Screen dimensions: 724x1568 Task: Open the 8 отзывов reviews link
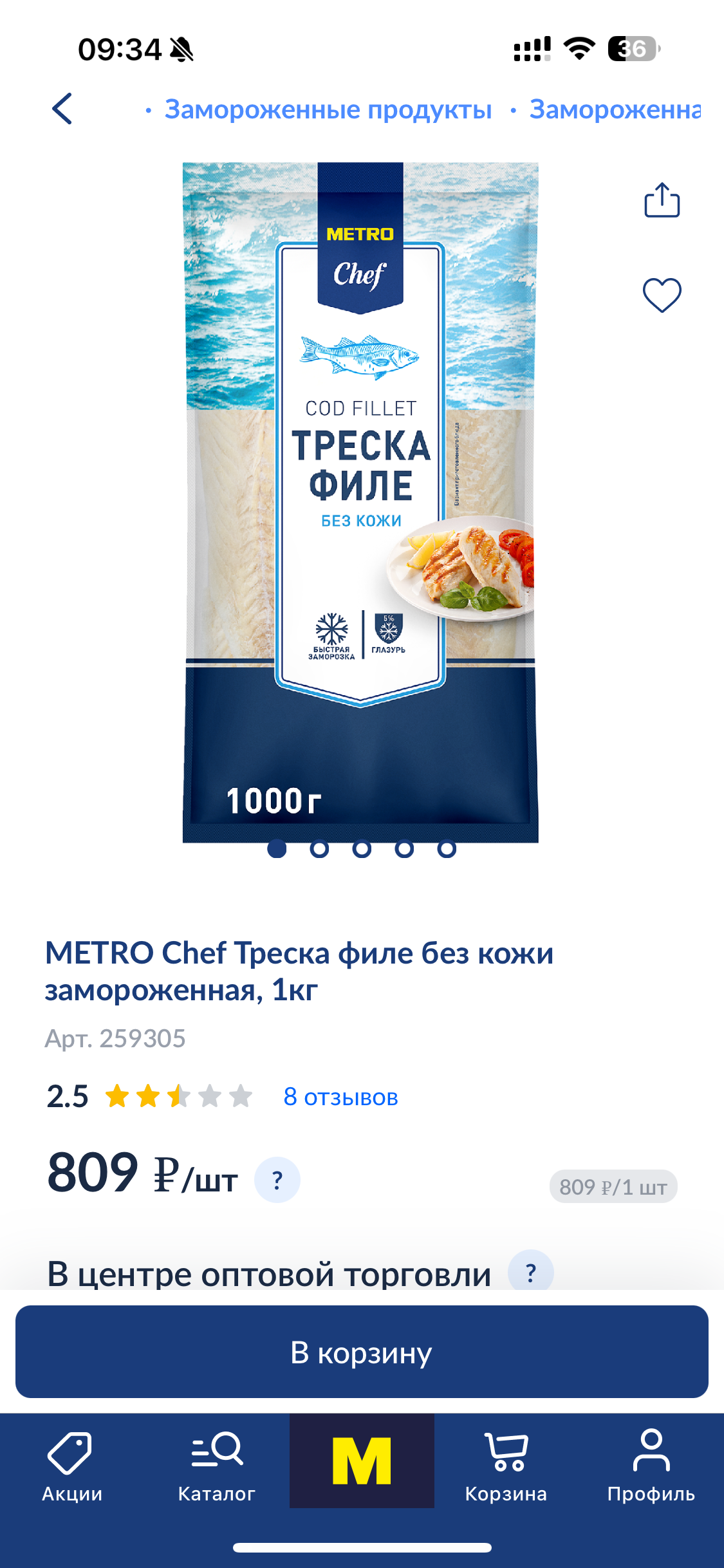click(x=340, y=1097)
